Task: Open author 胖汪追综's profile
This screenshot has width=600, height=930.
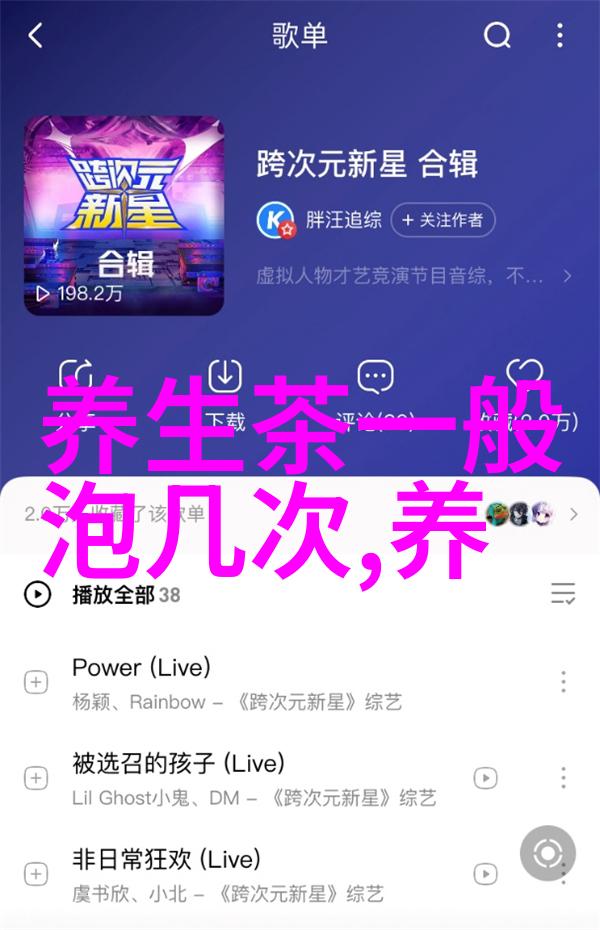Action: point(342,220)
